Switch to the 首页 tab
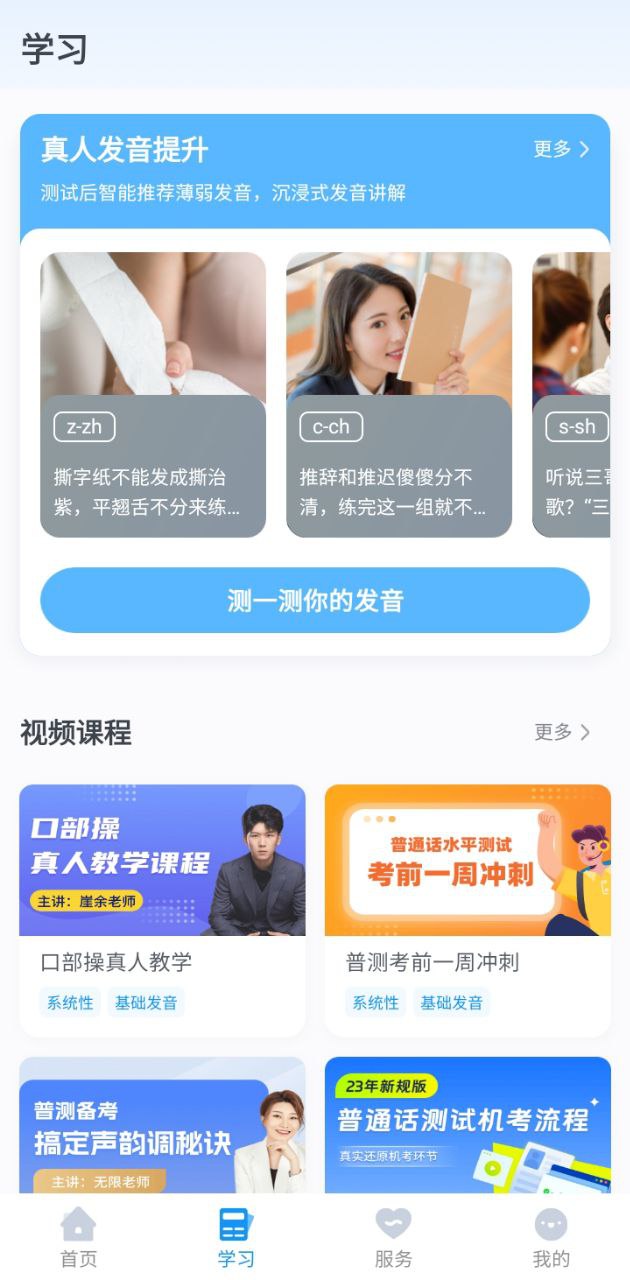Screen dimensions: 630x1280 point(79,1238)
